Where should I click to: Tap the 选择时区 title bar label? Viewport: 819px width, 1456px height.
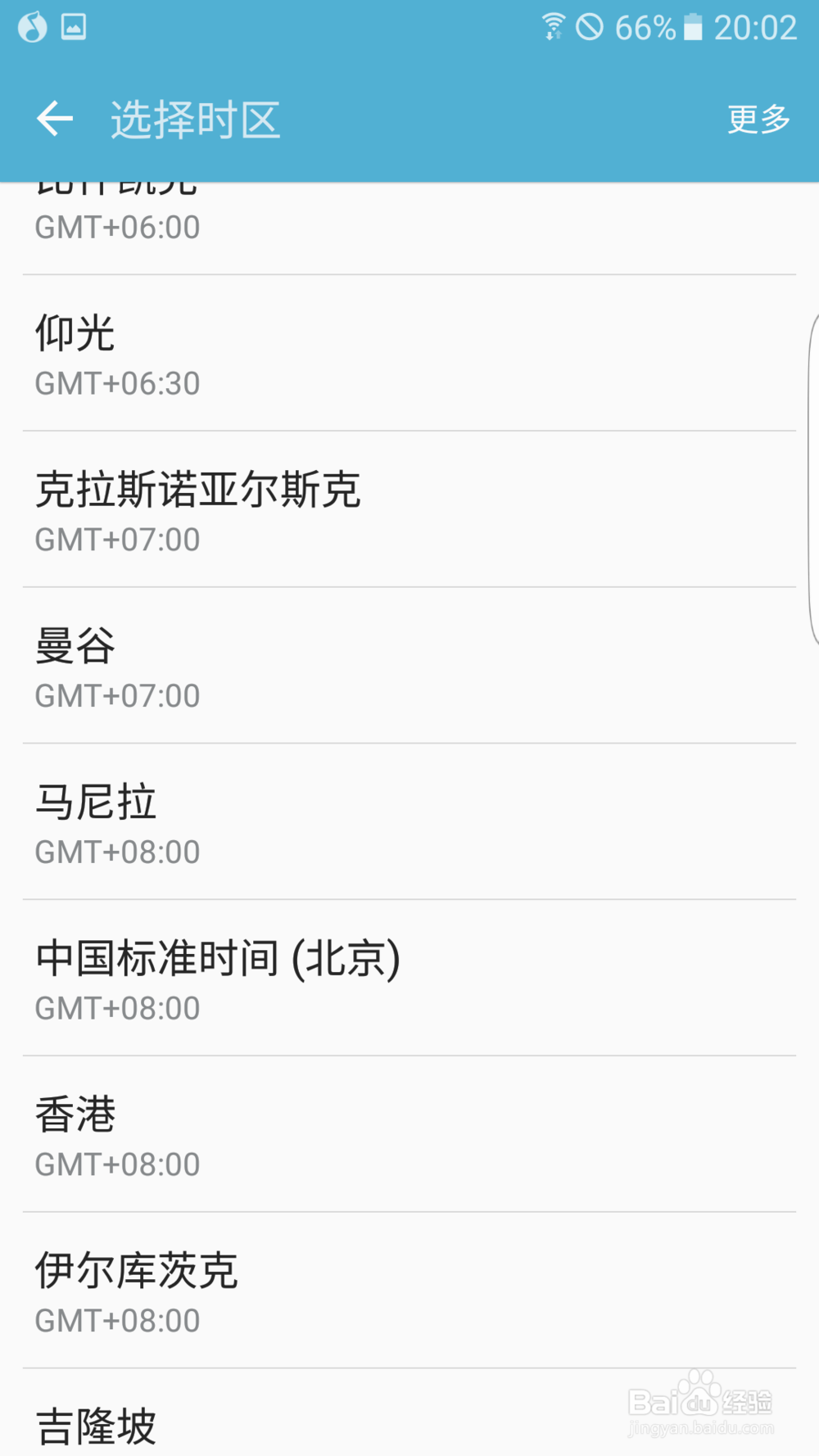pyautogui.click(x=195, y=118)
